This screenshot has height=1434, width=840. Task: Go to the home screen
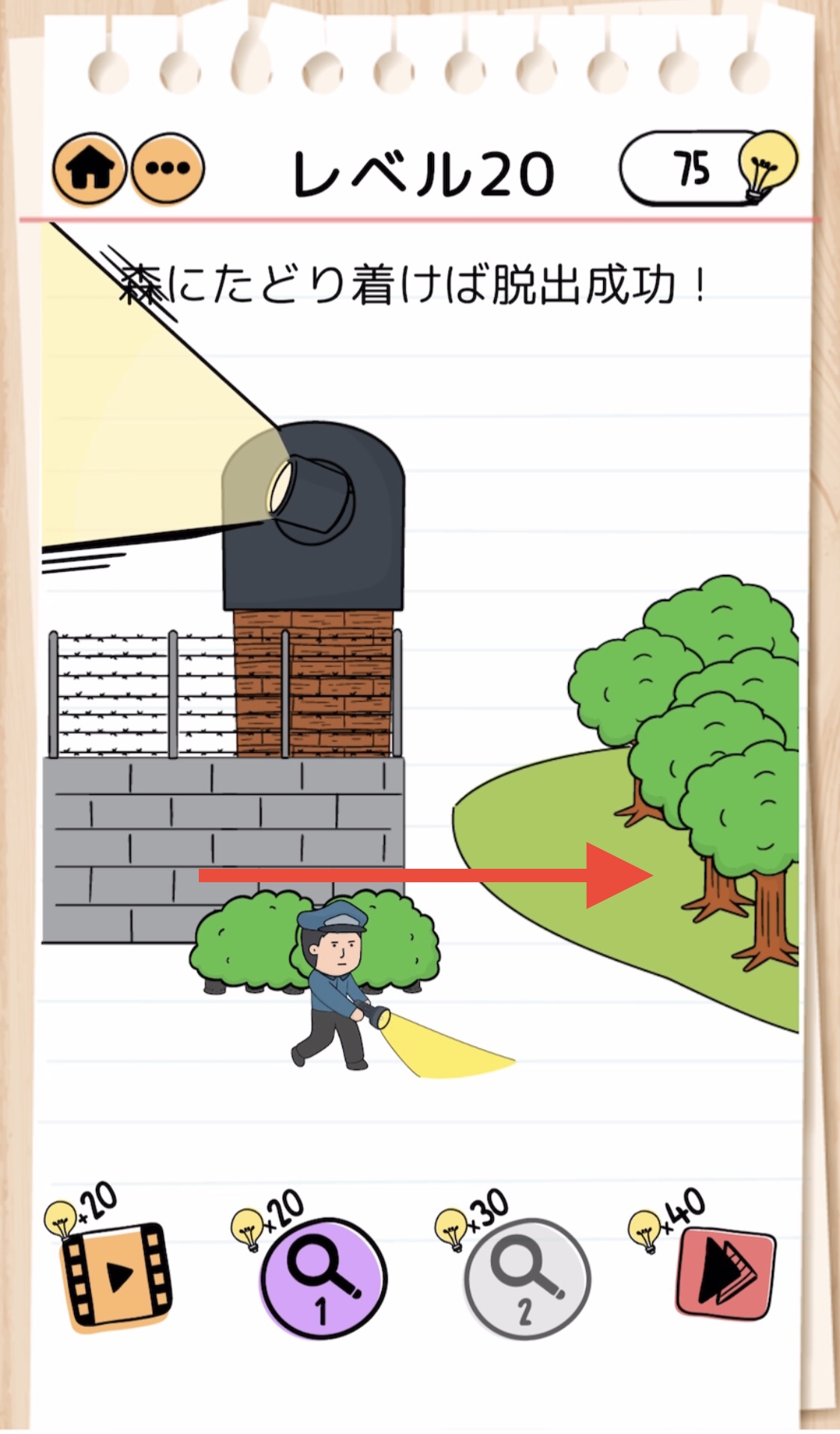coord(89,170)
